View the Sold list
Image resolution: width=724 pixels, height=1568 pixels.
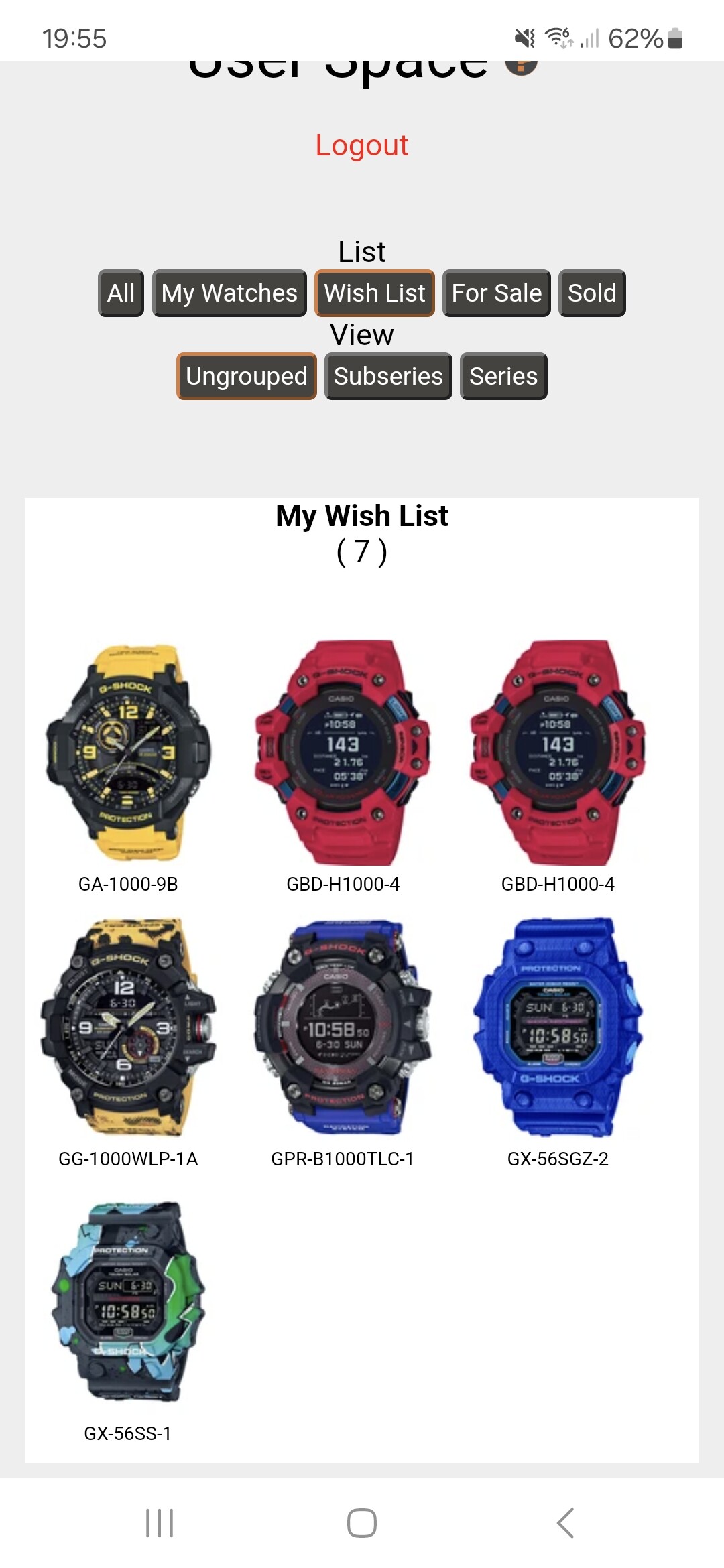(x=592, y=293)
